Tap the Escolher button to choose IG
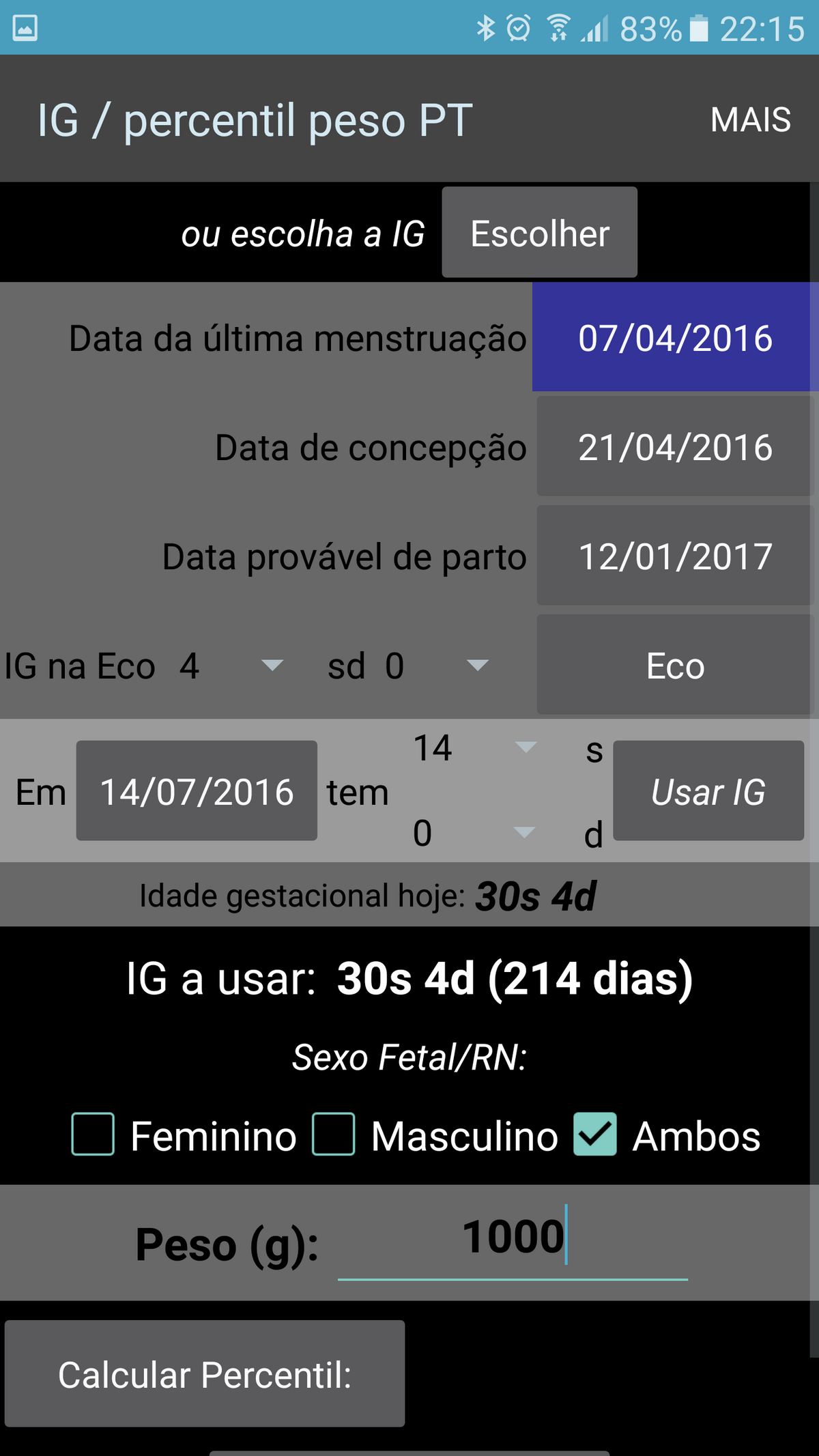The width and height of the screenshot is (819, 1456). tap(538, 232)
